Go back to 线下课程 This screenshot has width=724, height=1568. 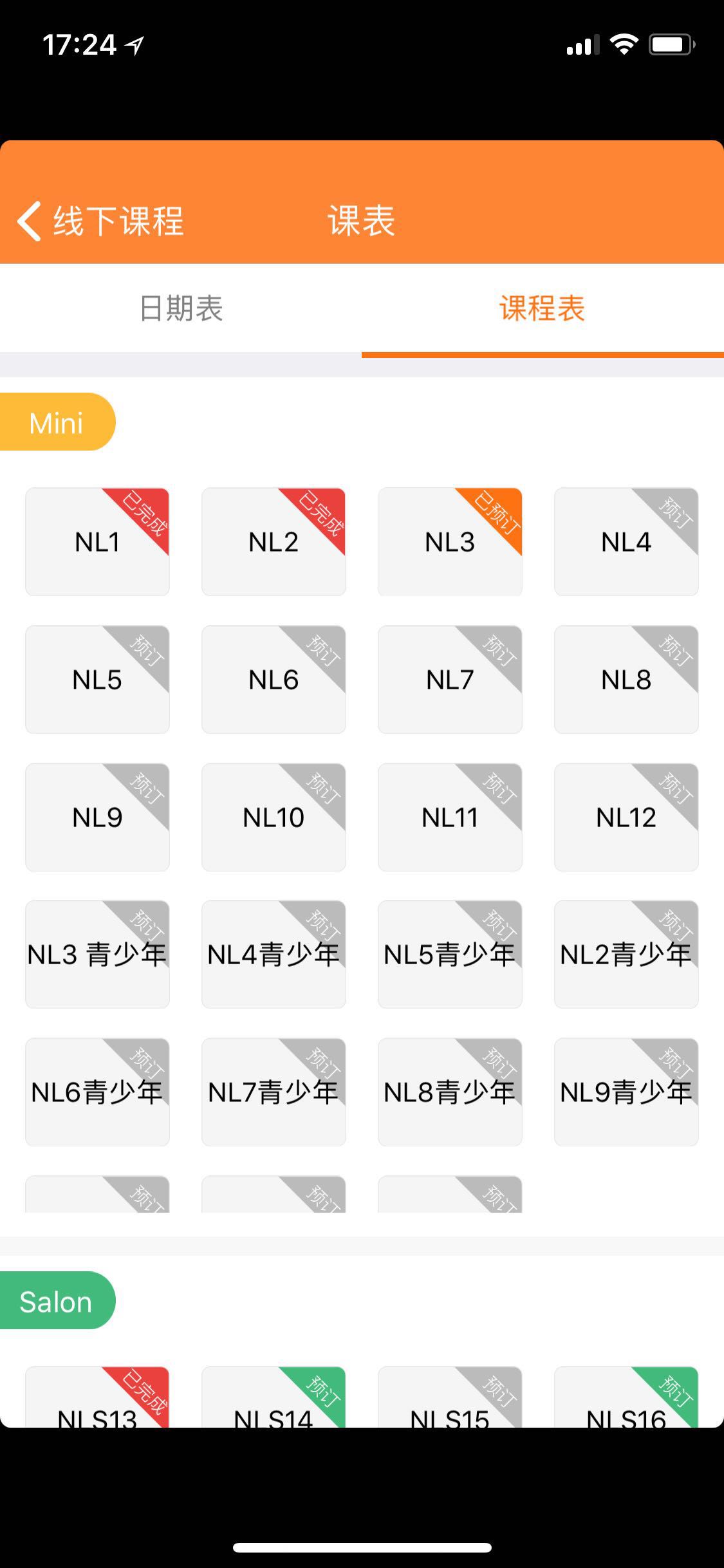(100, 221)
